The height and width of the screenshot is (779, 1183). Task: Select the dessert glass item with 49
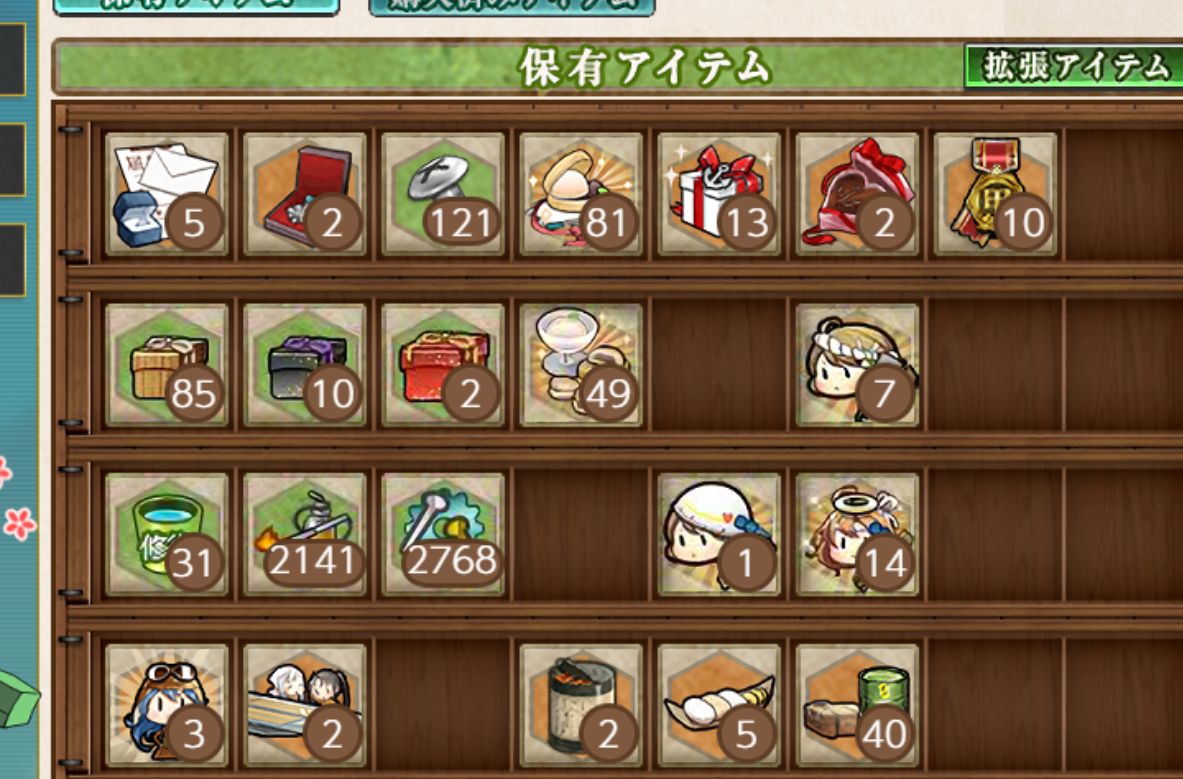pos(581,365)
